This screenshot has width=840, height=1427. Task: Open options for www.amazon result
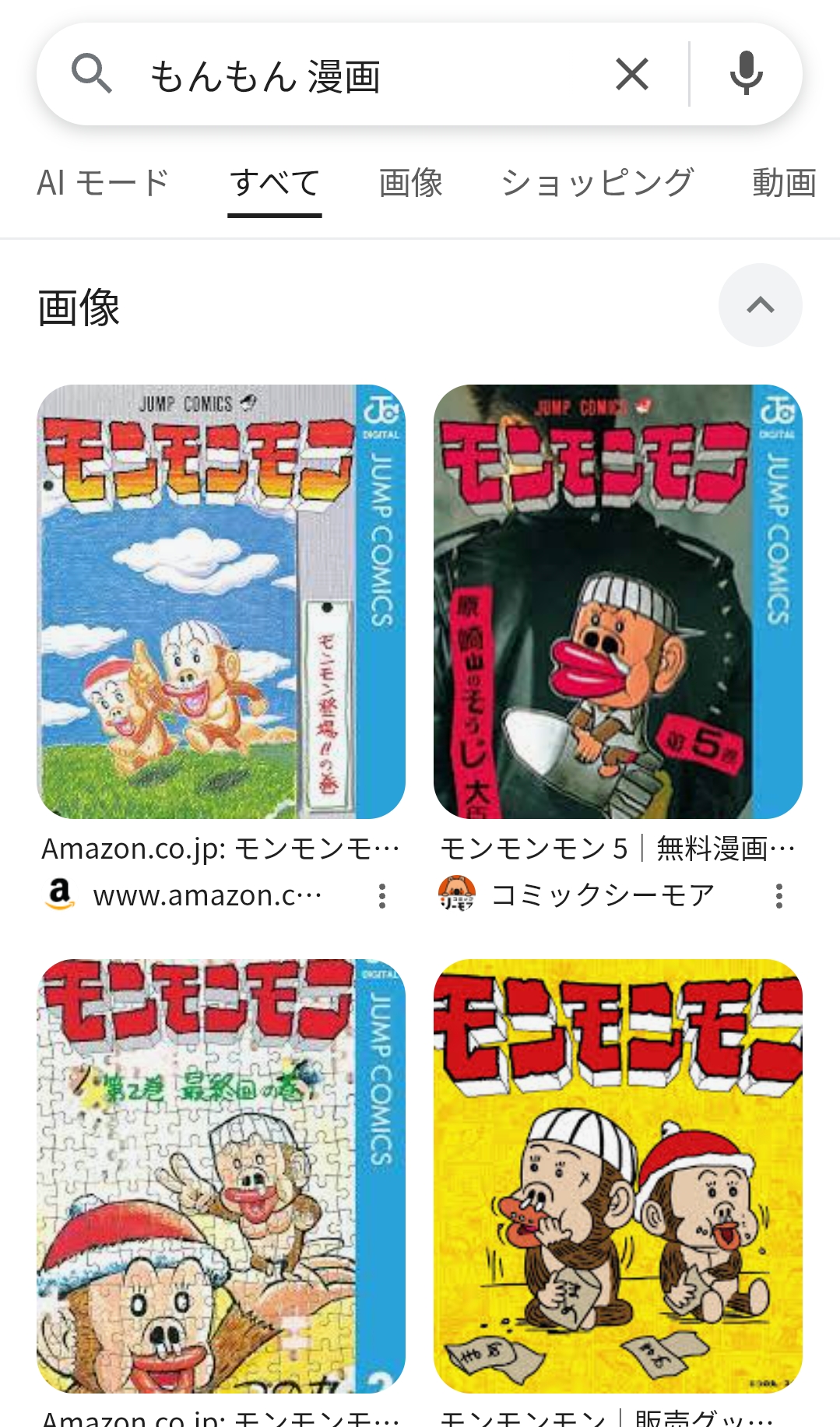[381, 896]
